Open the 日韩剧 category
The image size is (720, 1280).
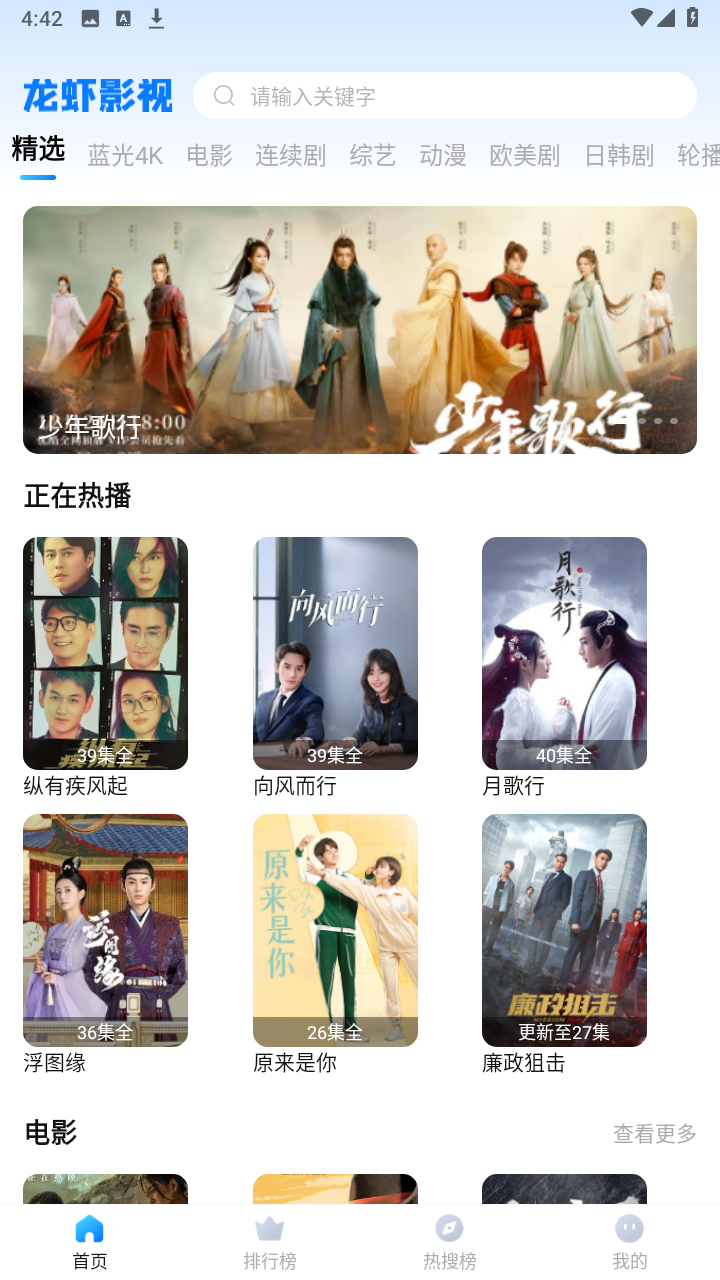(x=617, y=155)
